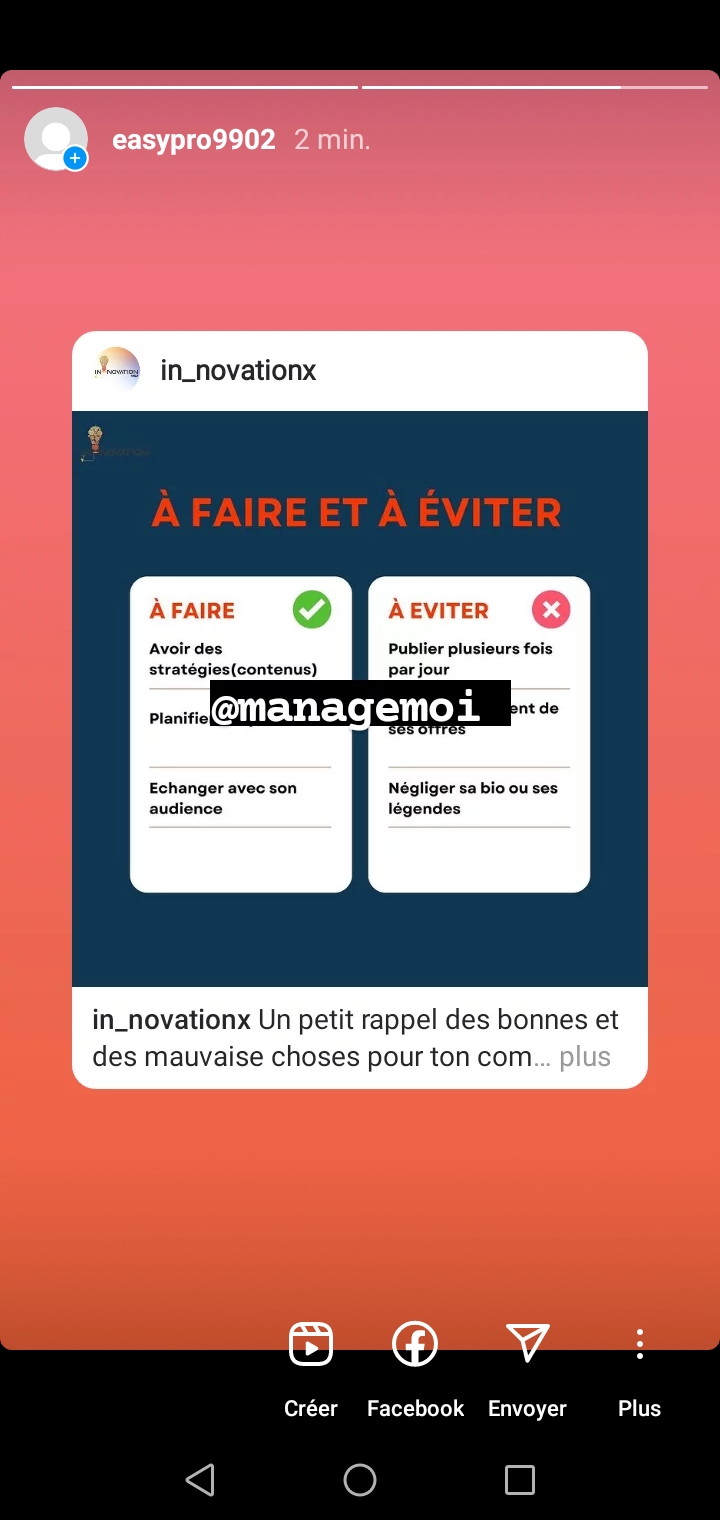
Task: Return to the home screen
Action: 360,1479
